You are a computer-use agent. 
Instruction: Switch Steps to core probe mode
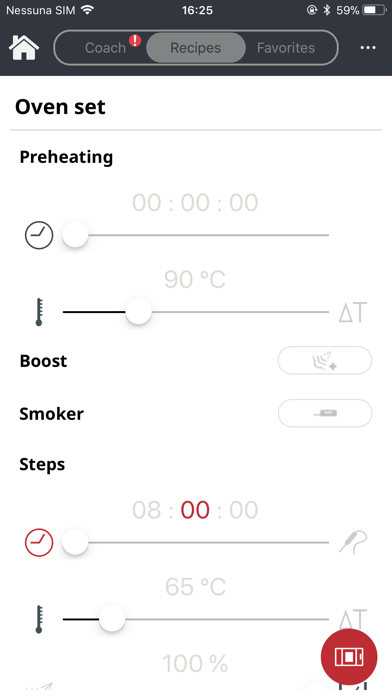click(x=353, y=542)
